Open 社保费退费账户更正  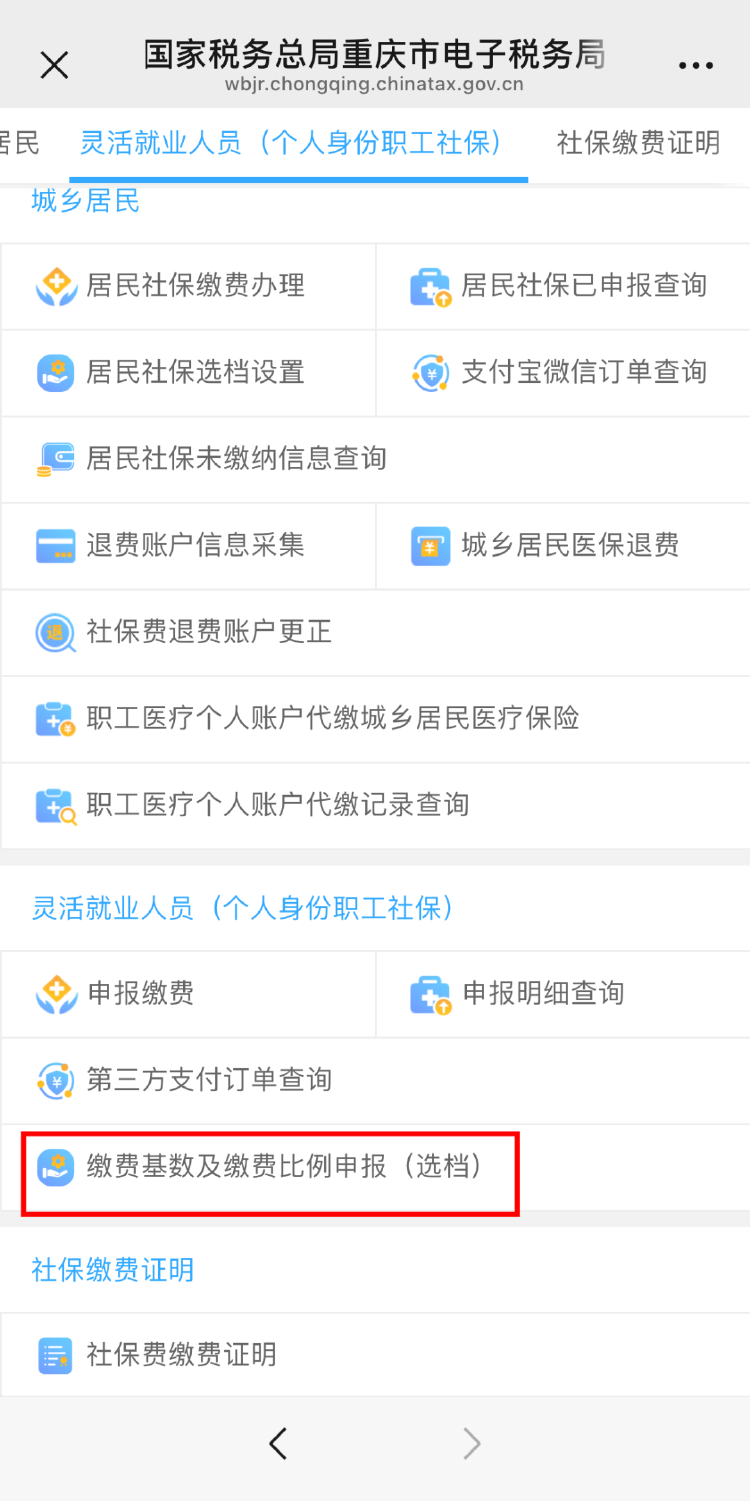point(208,632)
